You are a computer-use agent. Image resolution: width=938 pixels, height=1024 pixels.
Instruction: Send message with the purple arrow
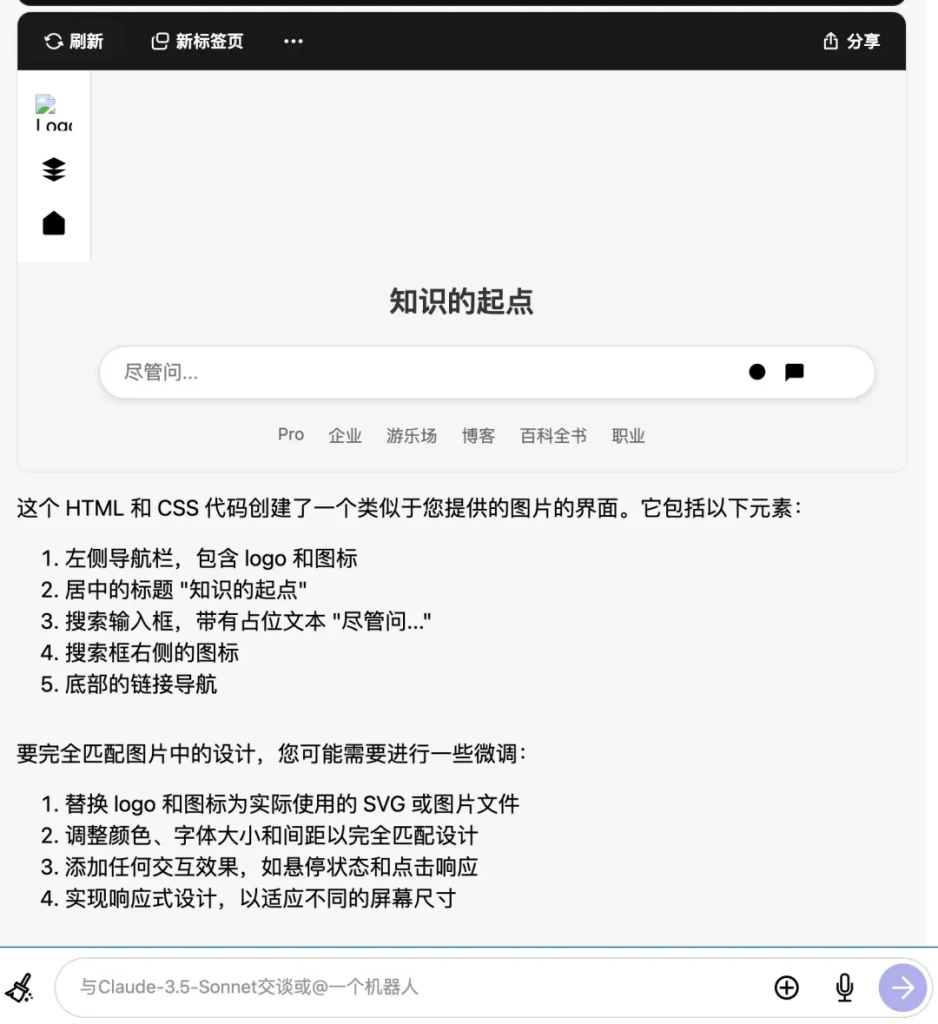(x=903, y=988)
